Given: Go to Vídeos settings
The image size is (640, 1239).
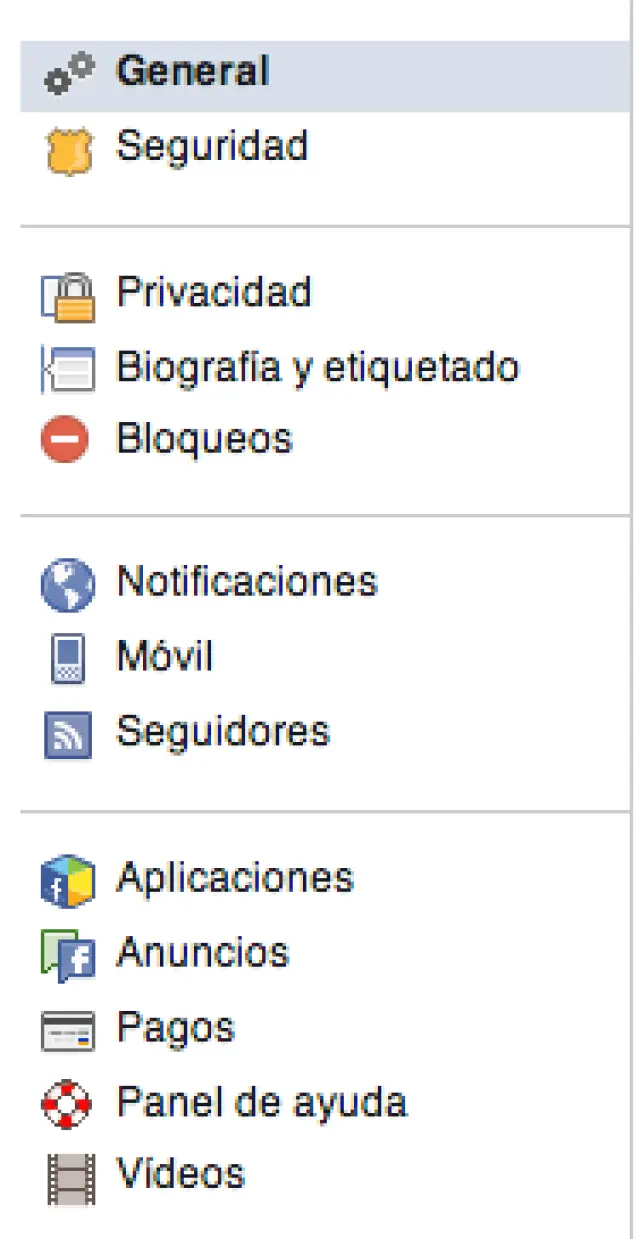Looking at the screenshot, I should 180,1174.
